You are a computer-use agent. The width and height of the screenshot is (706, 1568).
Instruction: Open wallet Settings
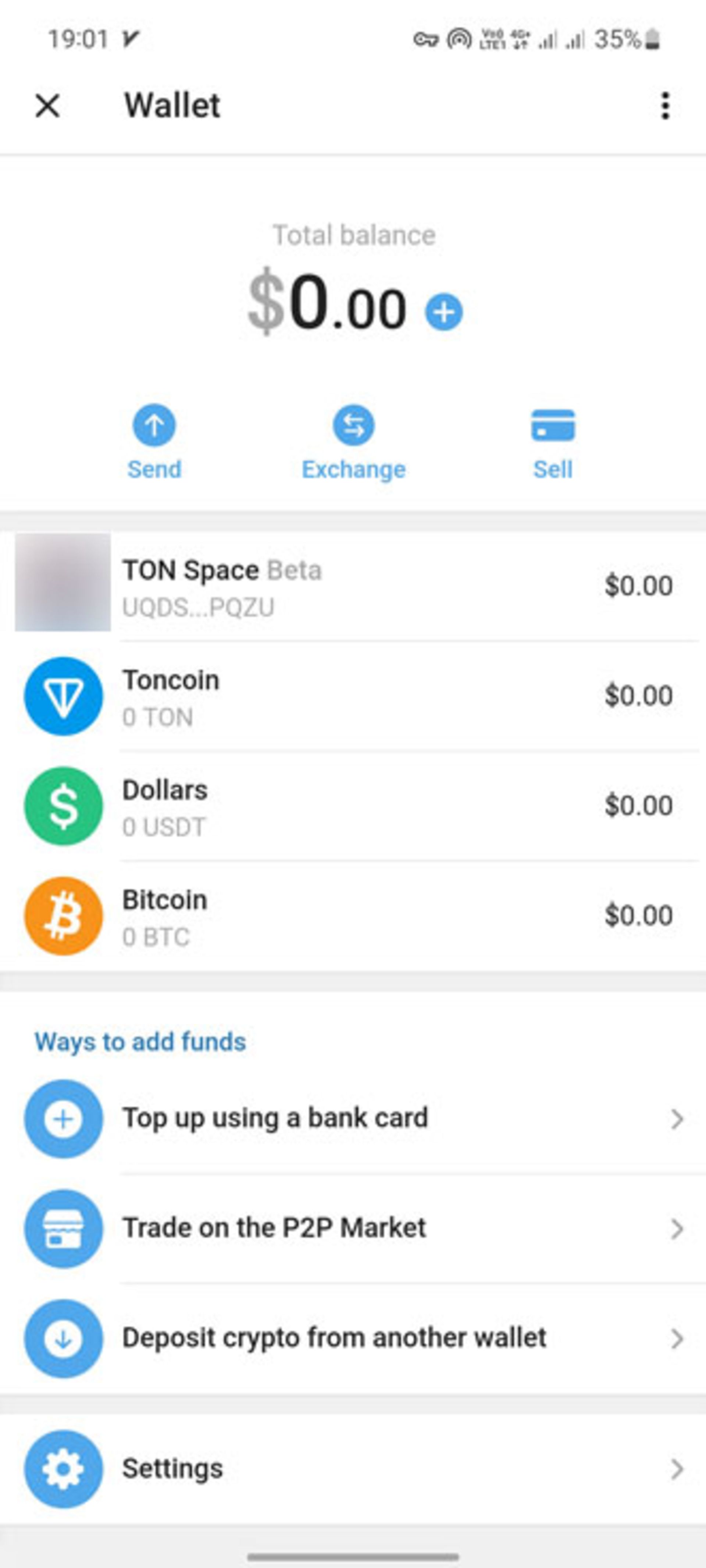pos(353,1469)
